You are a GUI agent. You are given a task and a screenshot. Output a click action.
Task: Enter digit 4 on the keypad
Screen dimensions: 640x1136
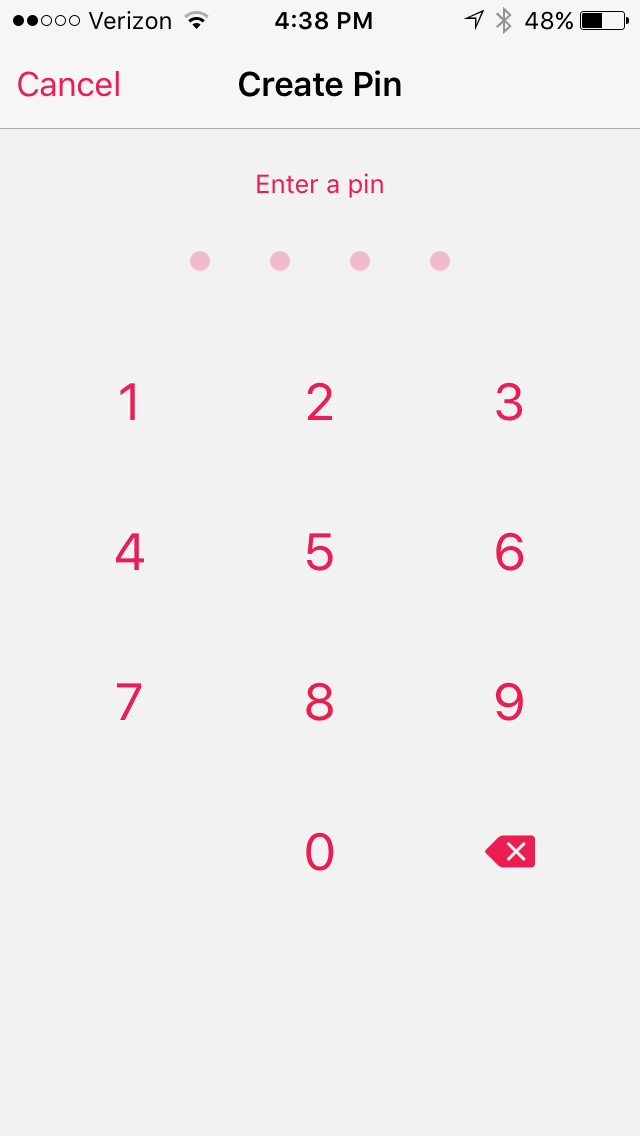(x=130, y=552)
